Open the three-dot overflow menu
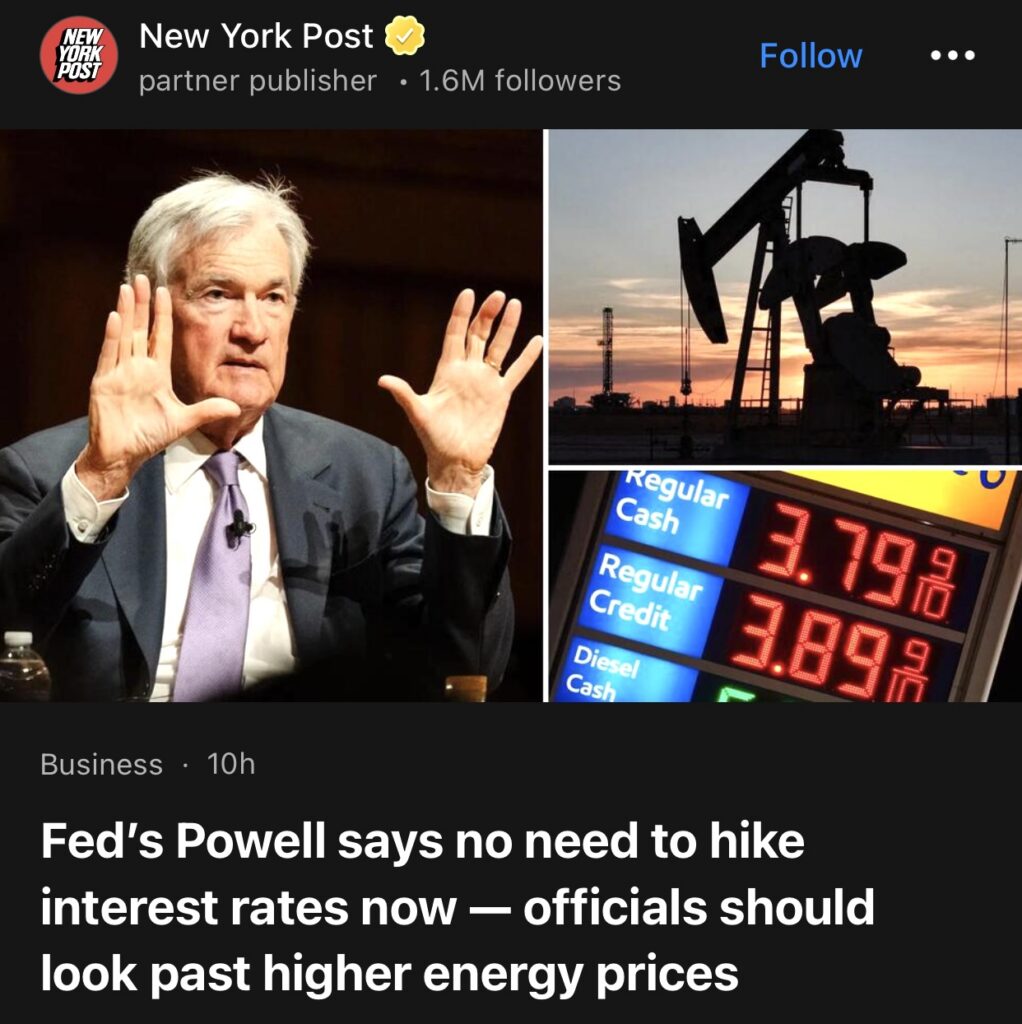The width and height of the screenshot is (1022, 1024). pos(951,56)
